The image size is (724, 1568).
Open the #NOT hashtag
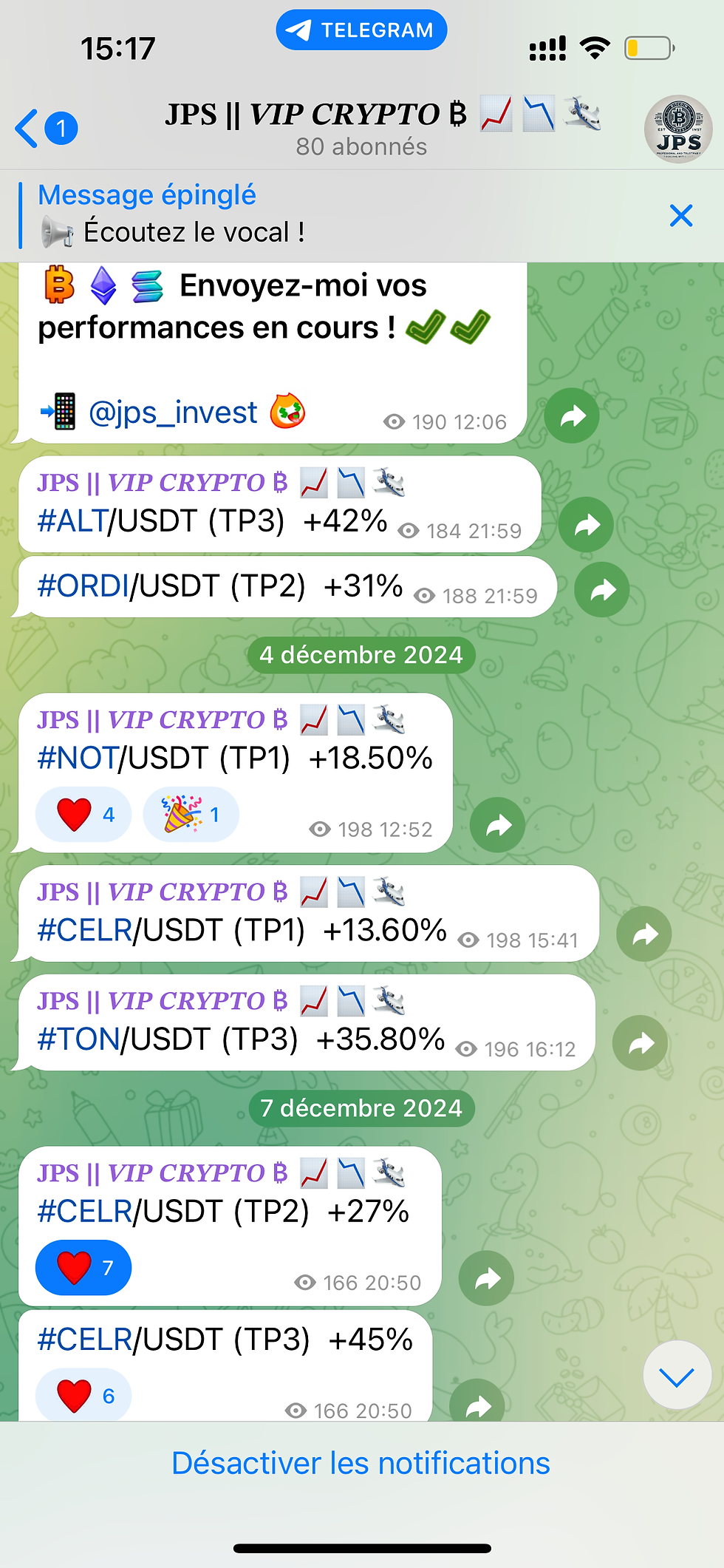78,758
